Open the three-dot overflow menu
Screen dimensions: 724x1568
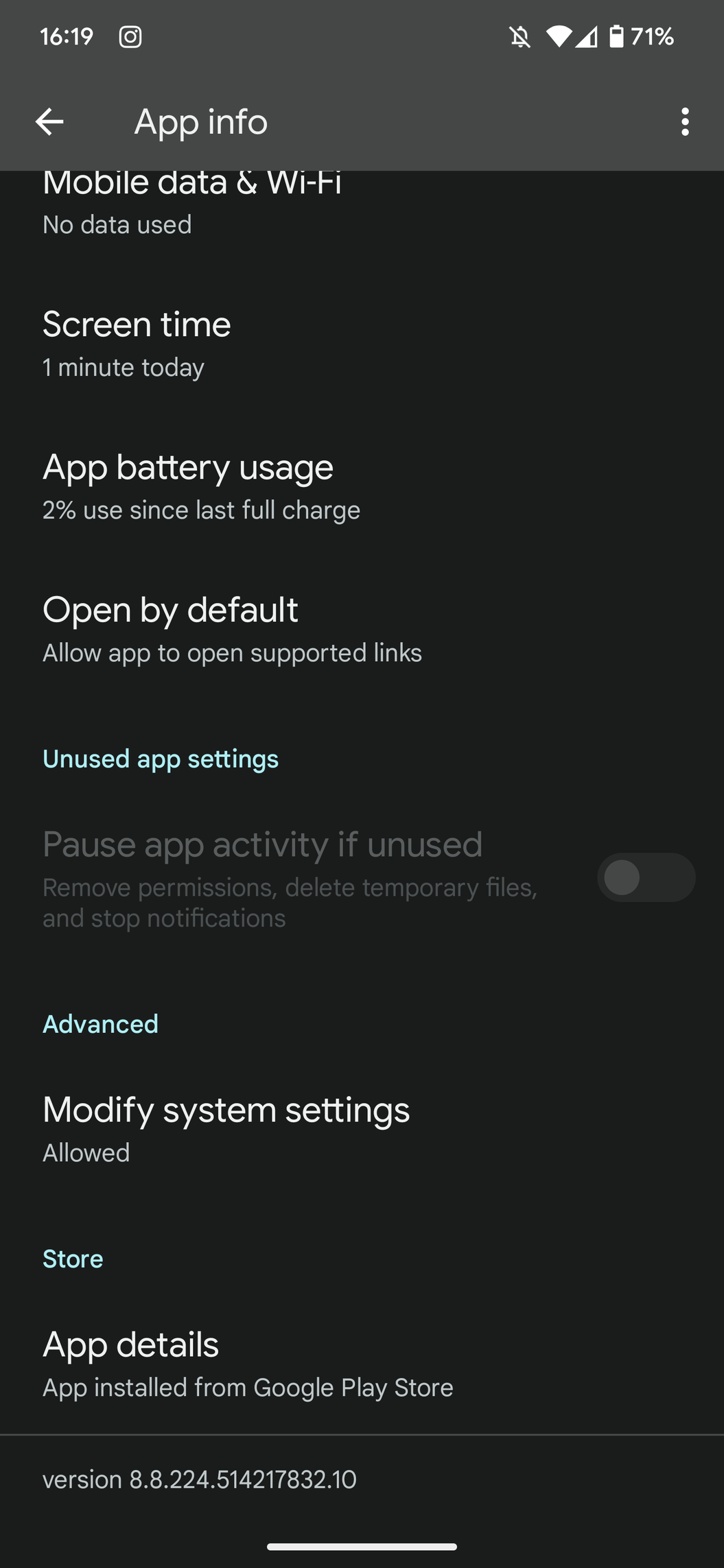(684, 122)
